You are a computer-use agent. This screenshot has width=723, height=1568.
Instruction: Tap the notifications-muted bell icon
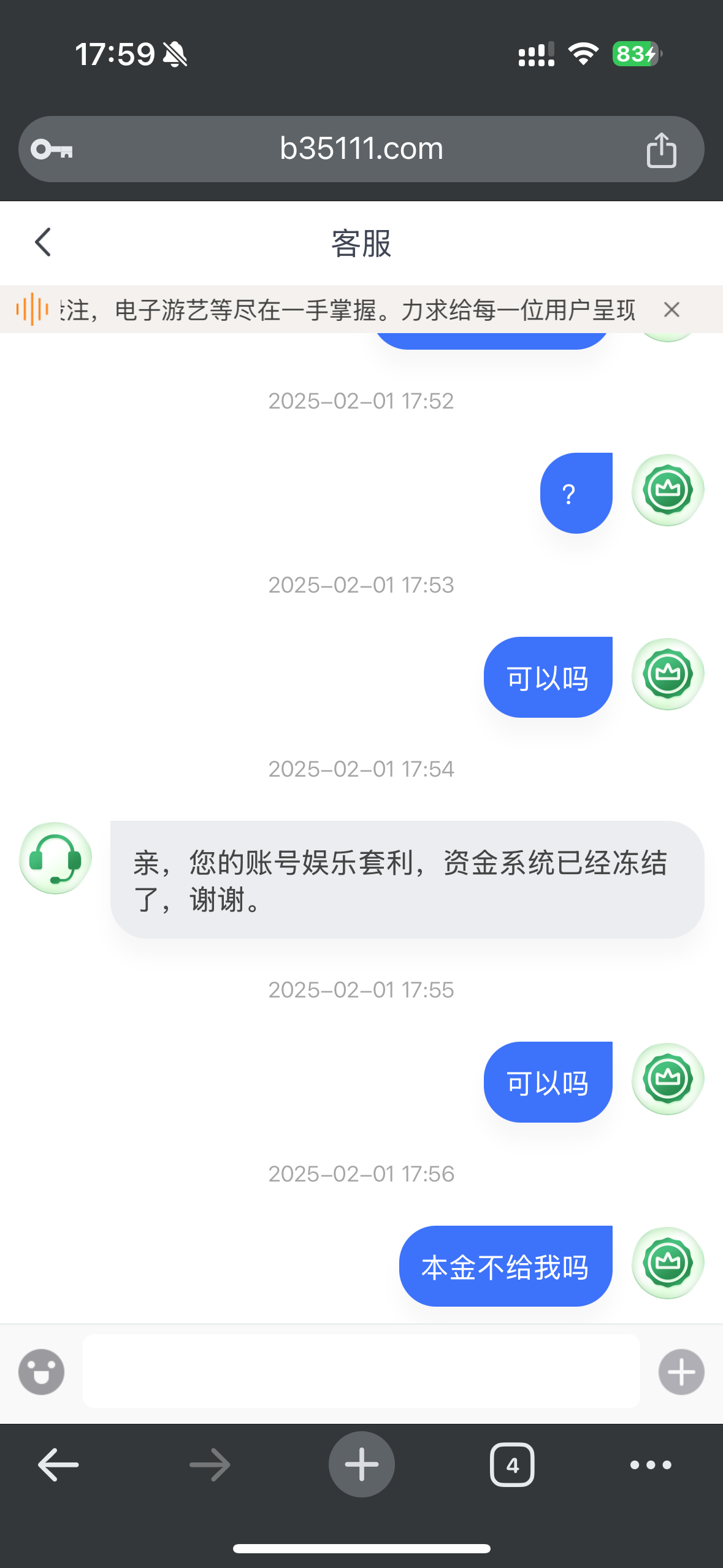point(175,54)
